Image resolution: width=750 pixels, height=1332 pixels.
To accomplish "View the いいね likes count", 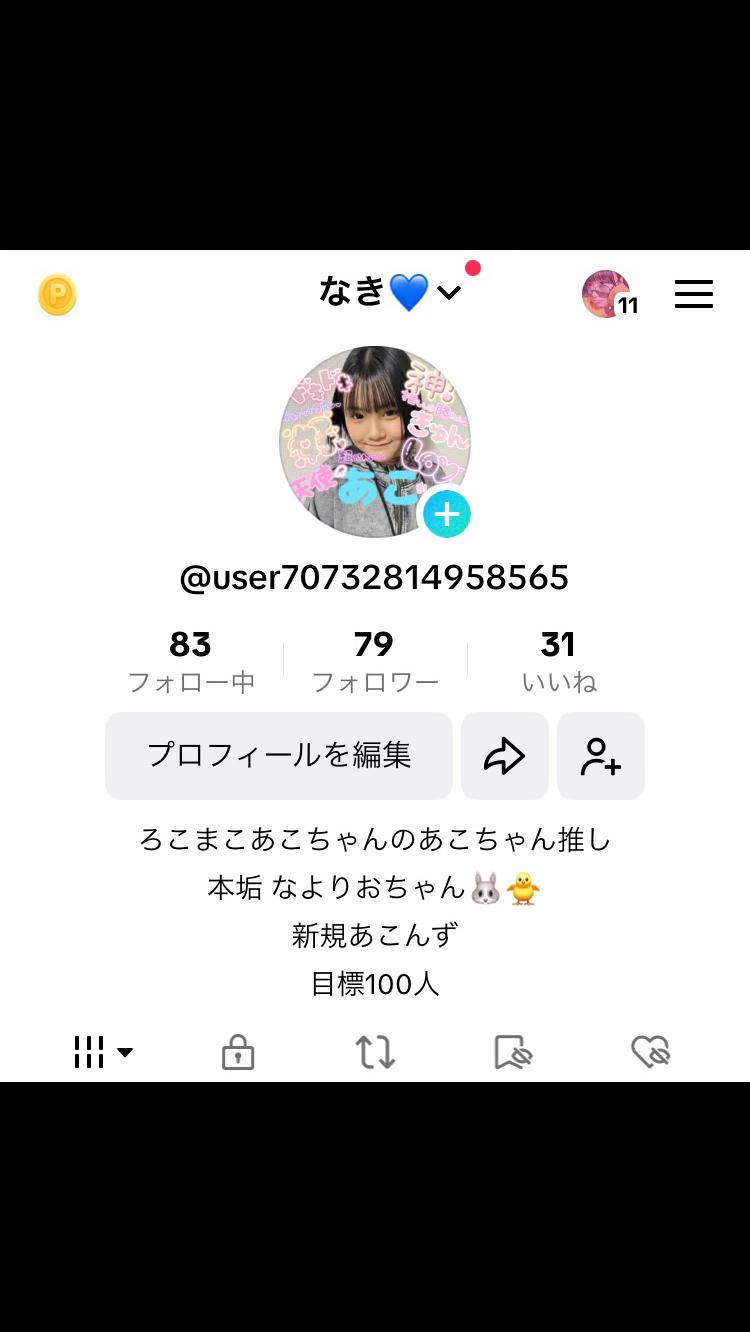I will pos(558,661).
